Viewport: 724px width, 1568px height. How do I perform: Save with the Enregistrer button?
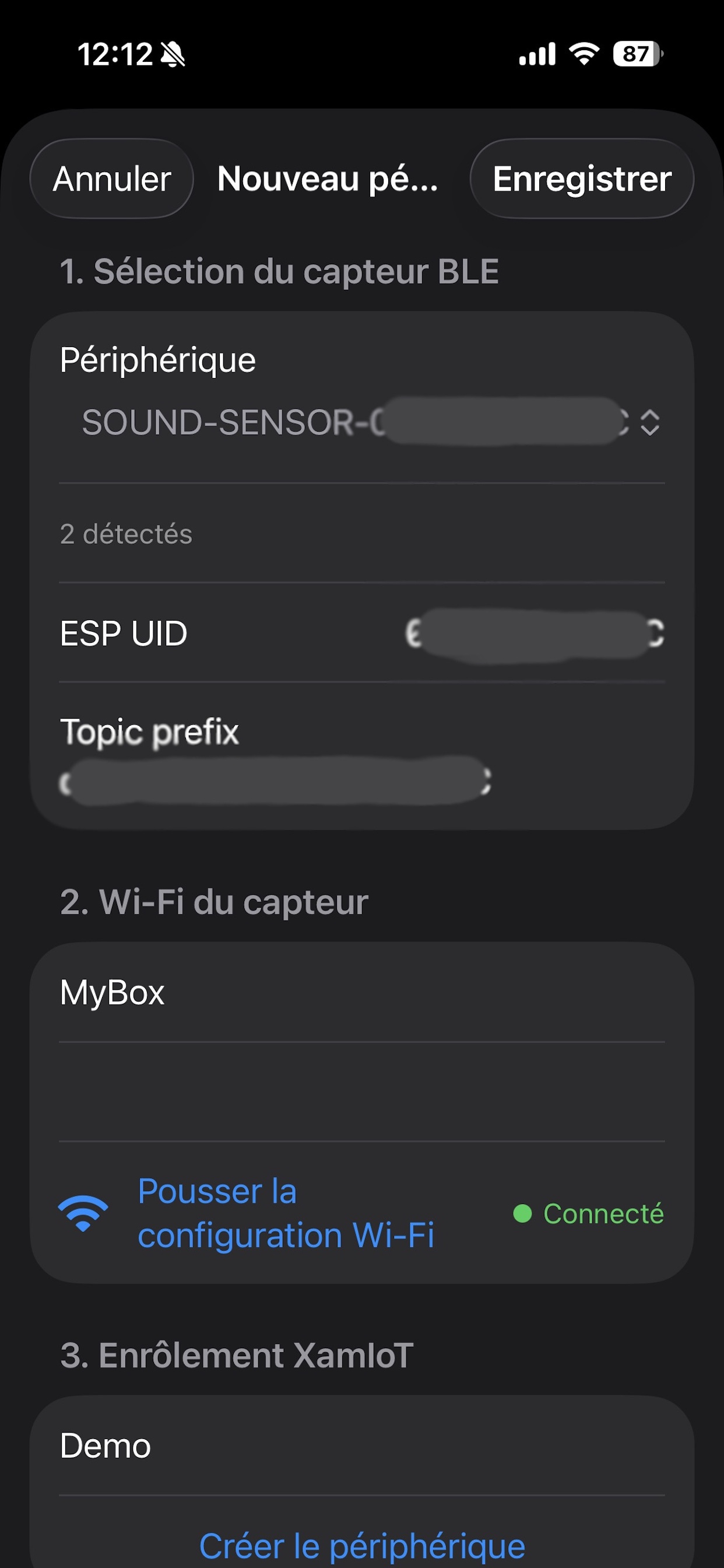click(x=582, y=179)
